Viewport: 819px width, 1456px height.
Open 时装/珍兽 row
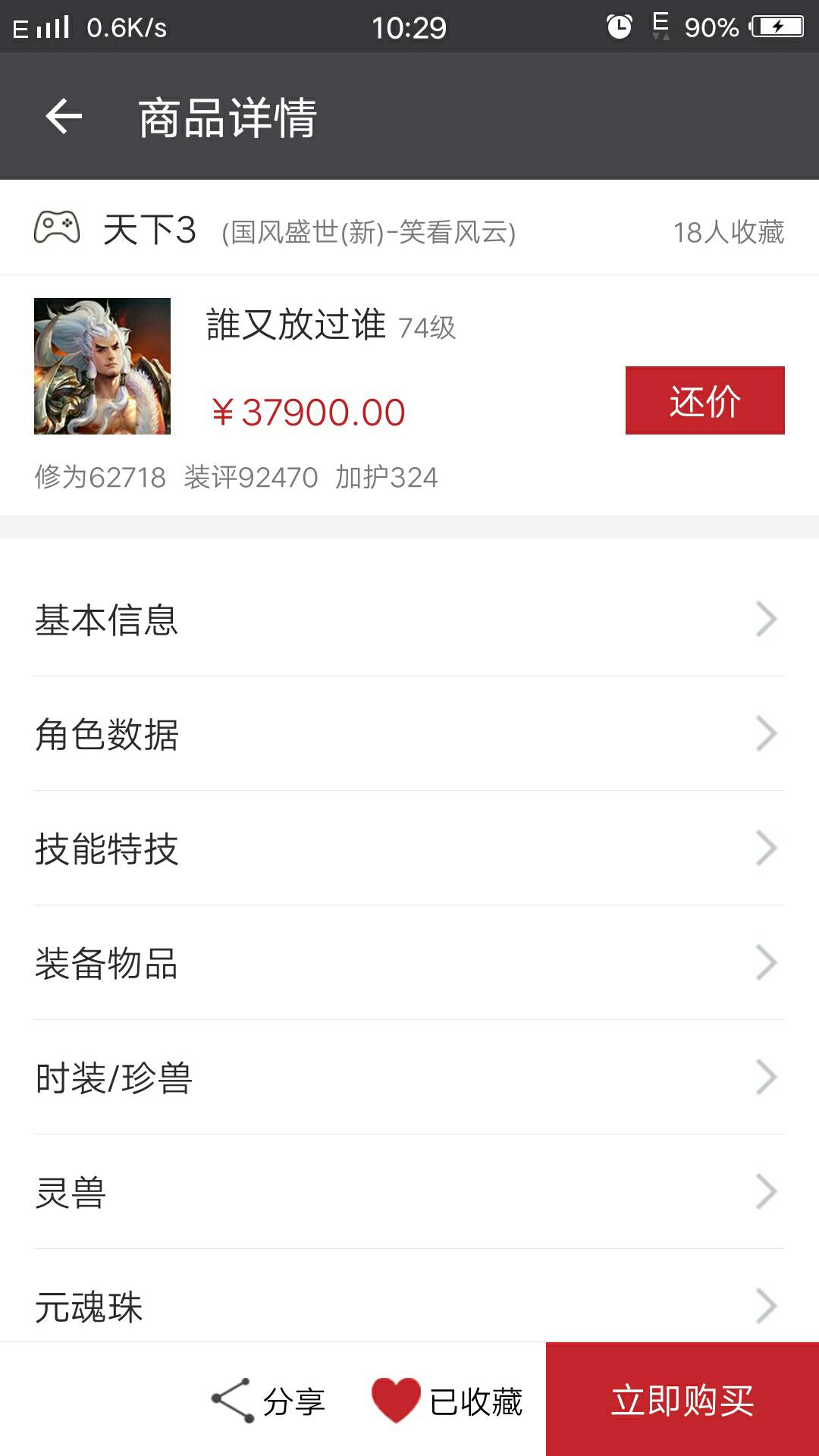pyautogui.click(x=409, y=1078)
